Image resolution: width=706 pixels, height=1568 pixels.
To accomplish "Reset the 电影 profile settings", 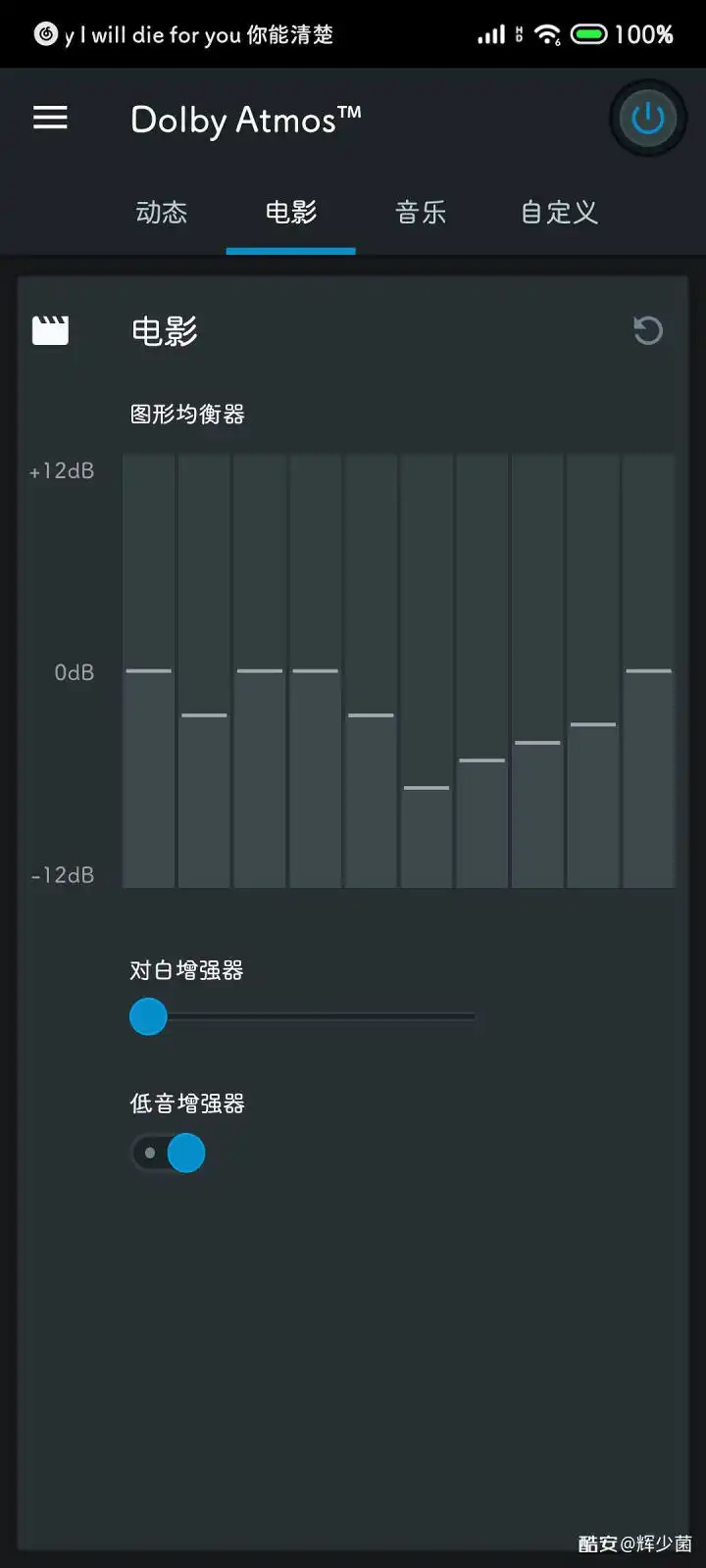I will pos(647,330).
